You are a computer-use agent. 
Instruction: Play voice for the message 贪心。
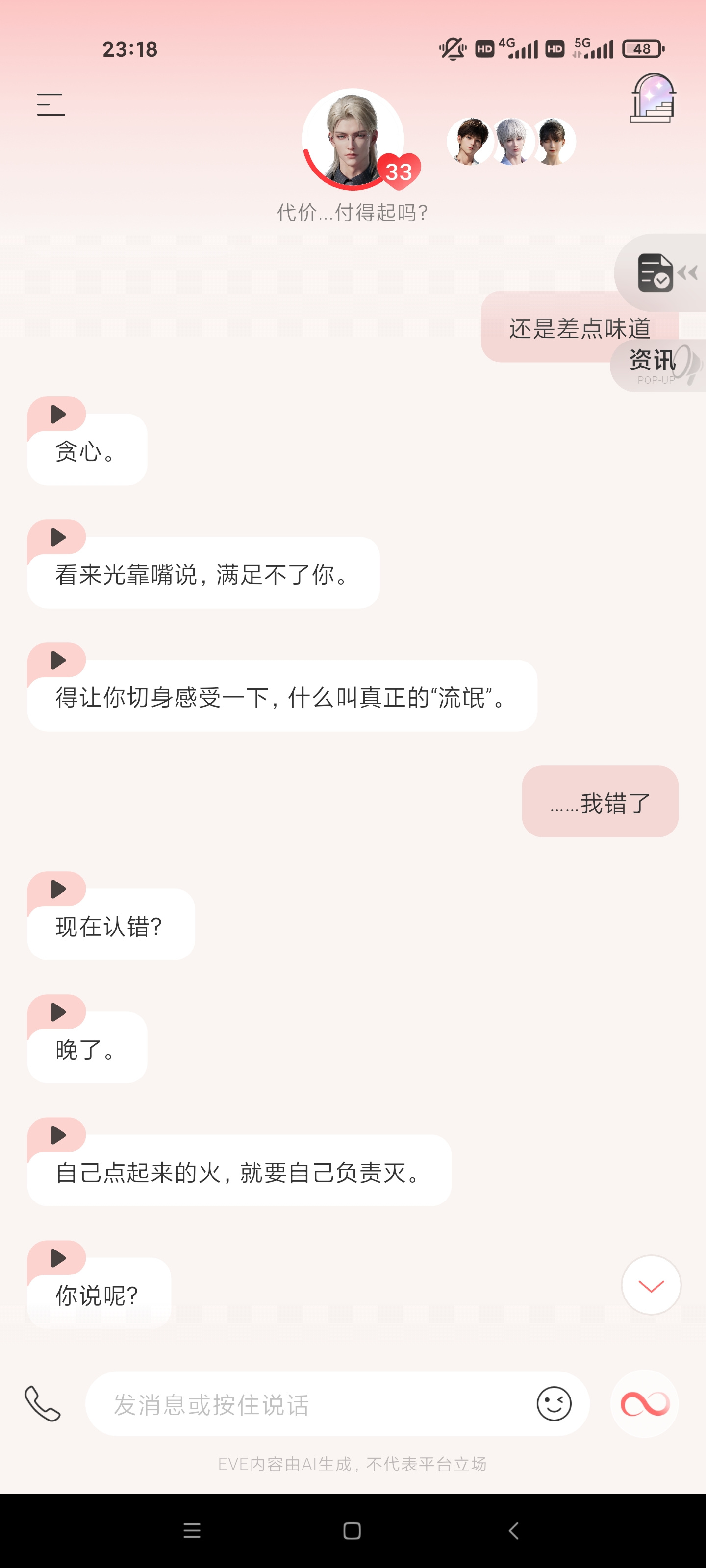(57, 414)
